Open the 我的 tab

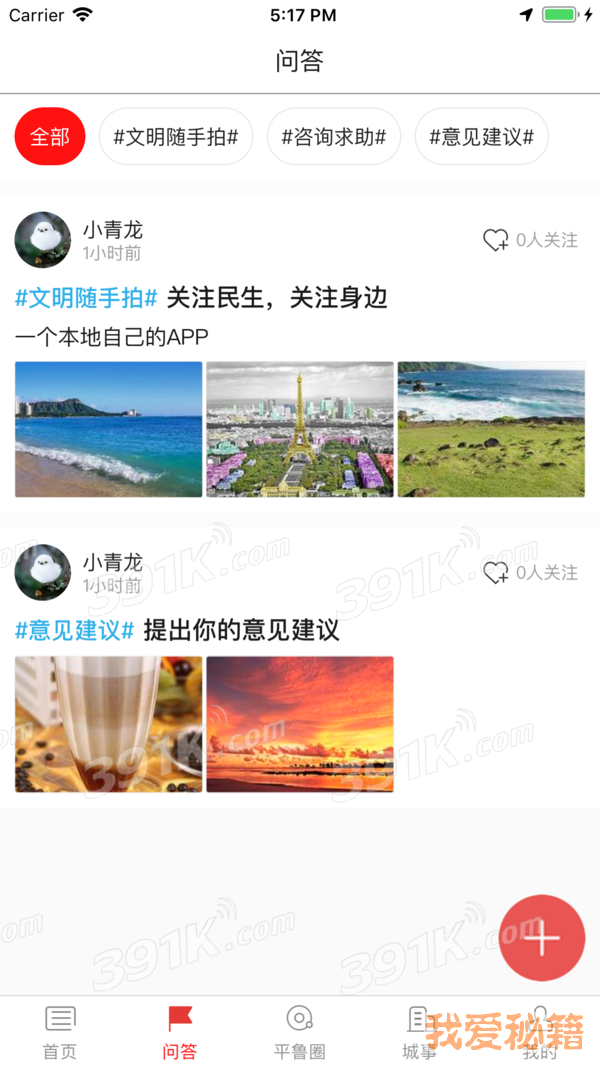[x=540, y=1032]
